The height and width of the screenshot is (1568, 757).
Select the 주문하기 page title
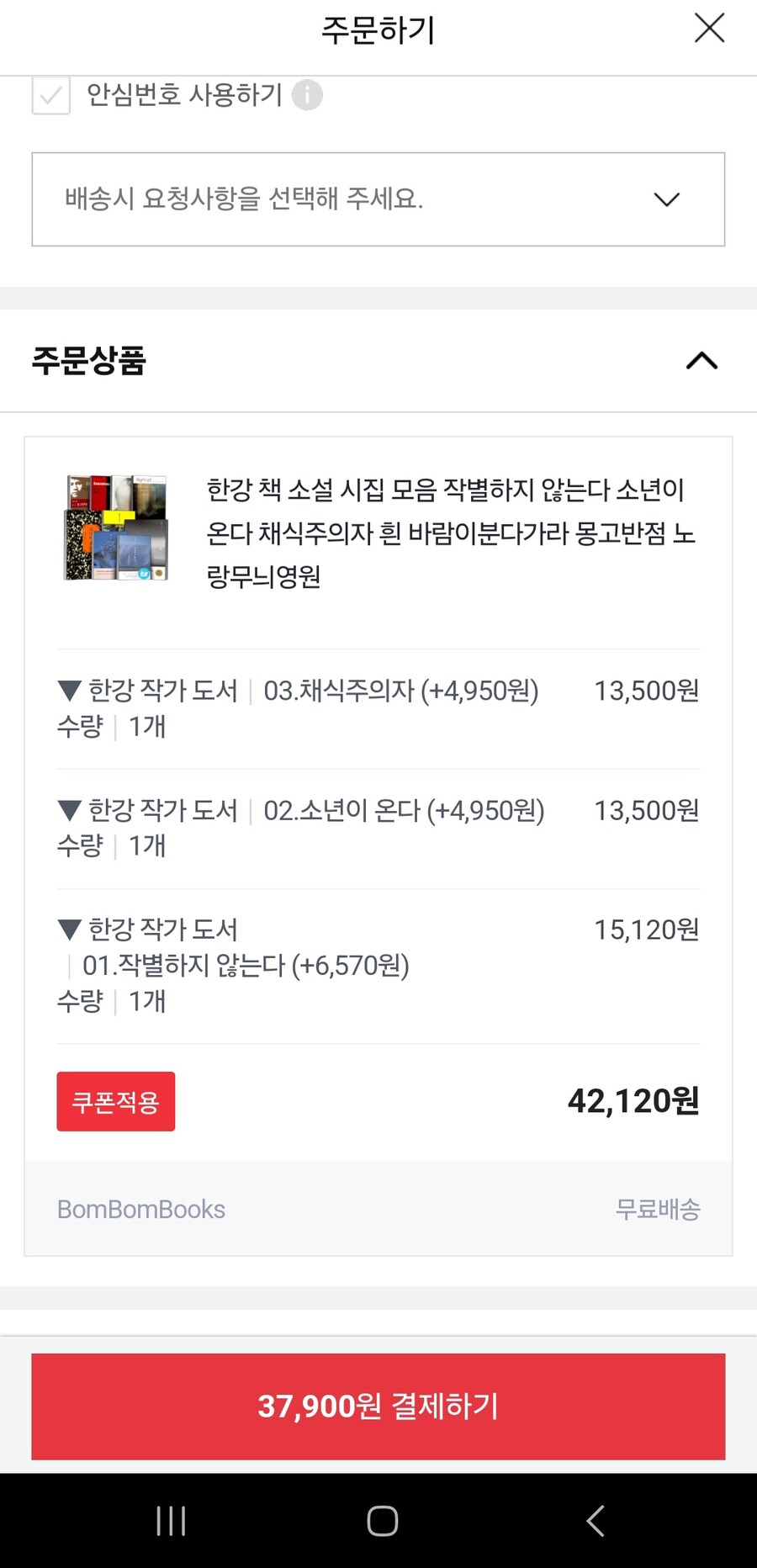coord(378,29)
